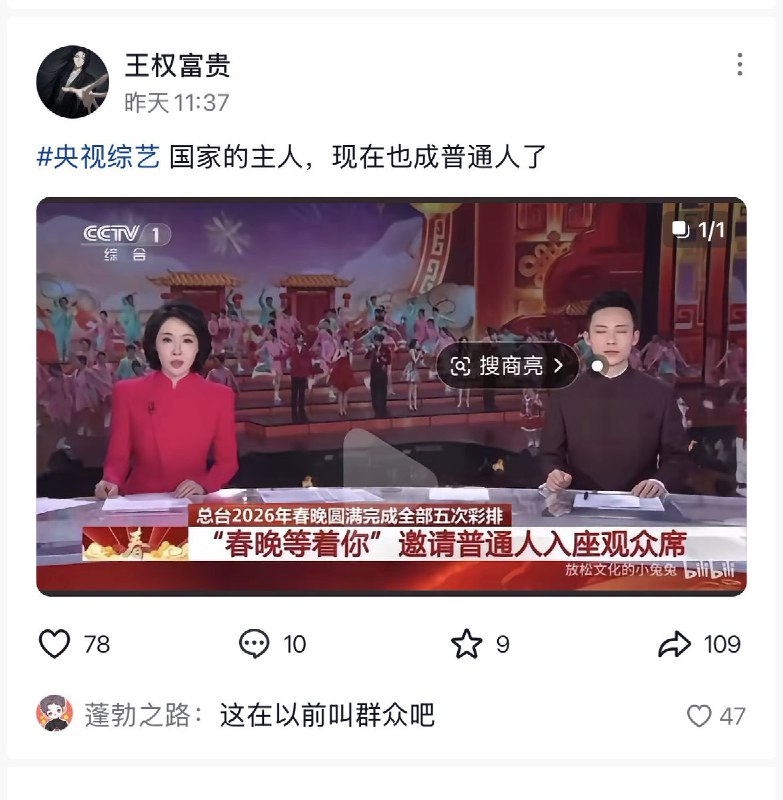Click commenter 蓬勃之路's avatar

pos(55,709)
